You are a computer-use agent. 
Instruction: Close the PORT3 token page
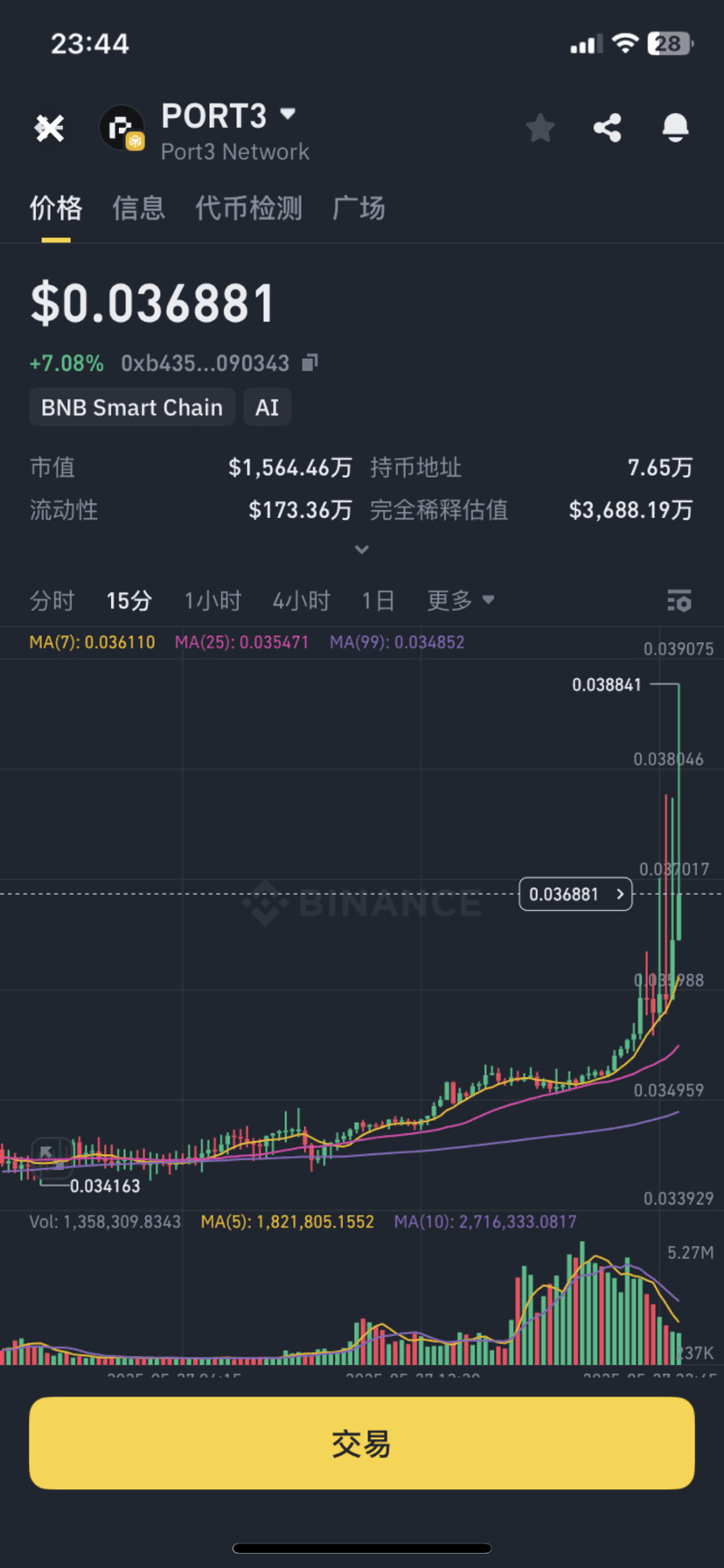50,129
